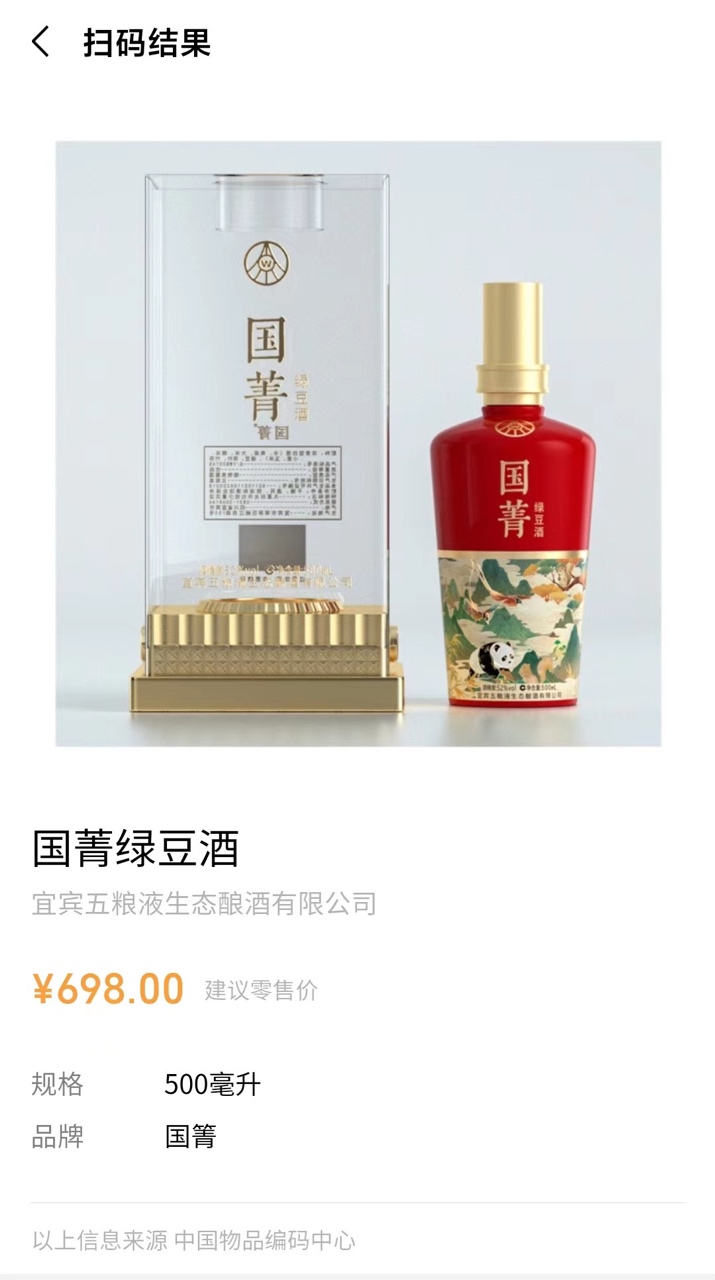
Task: Open the 国菁绿豆酒 product image
Action: pos(358,443)
